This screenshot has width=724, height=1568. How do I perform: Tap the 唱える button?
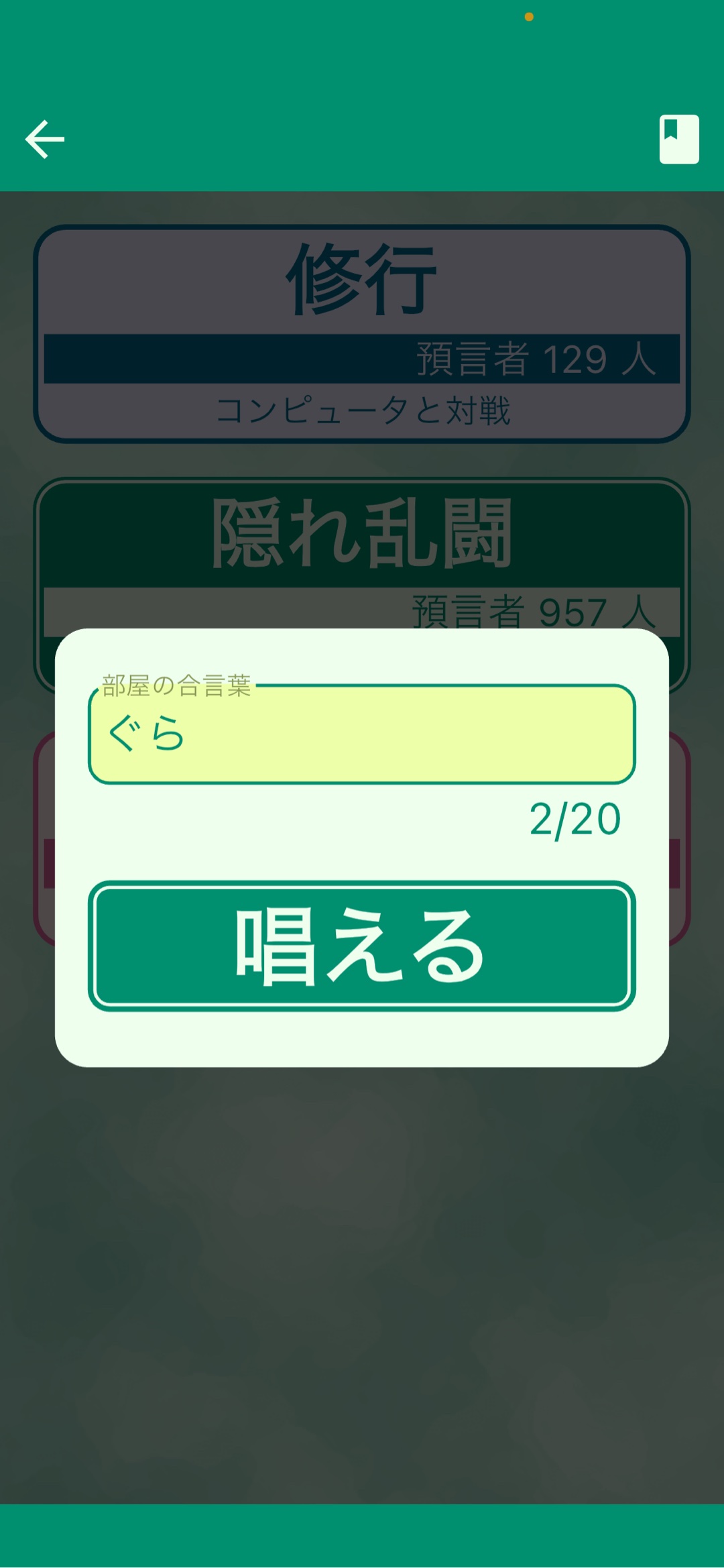point(362,946)
